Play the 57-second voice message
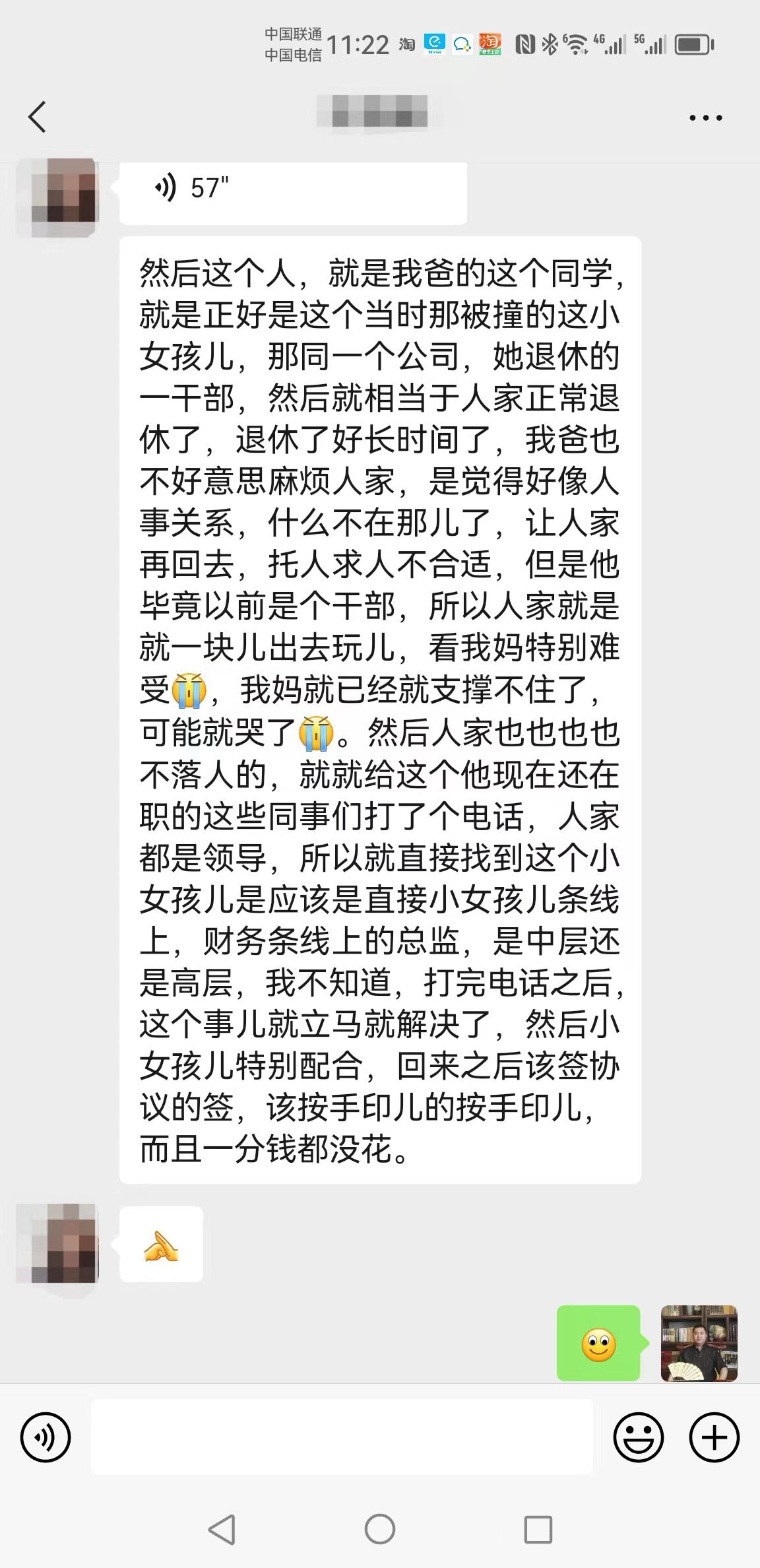Image resolution: width=760 pixels, height=1568 pixels. click(x=292, y=189)
